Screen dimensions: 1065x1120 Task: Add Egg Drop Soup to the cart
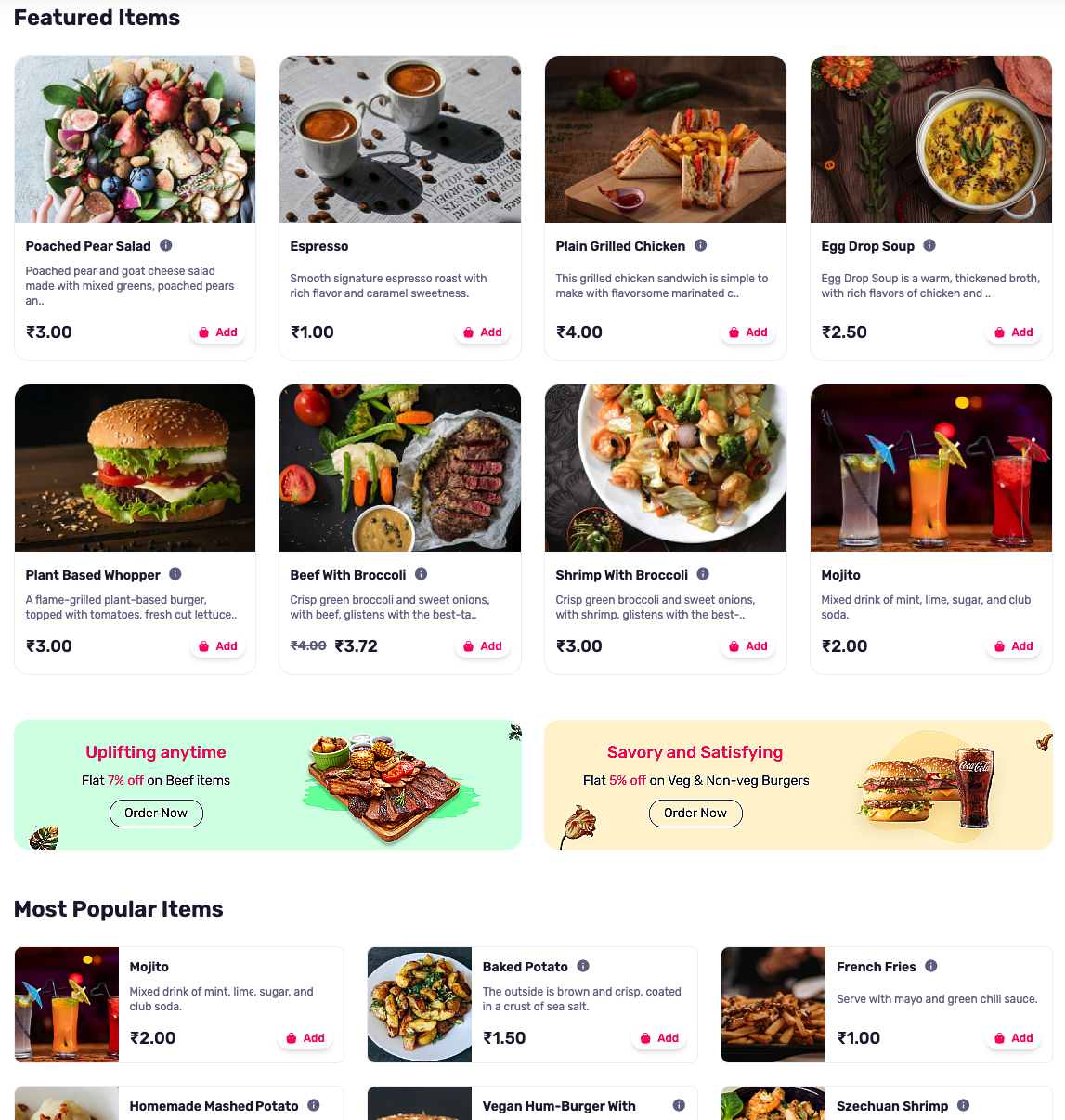point(1012,332)
